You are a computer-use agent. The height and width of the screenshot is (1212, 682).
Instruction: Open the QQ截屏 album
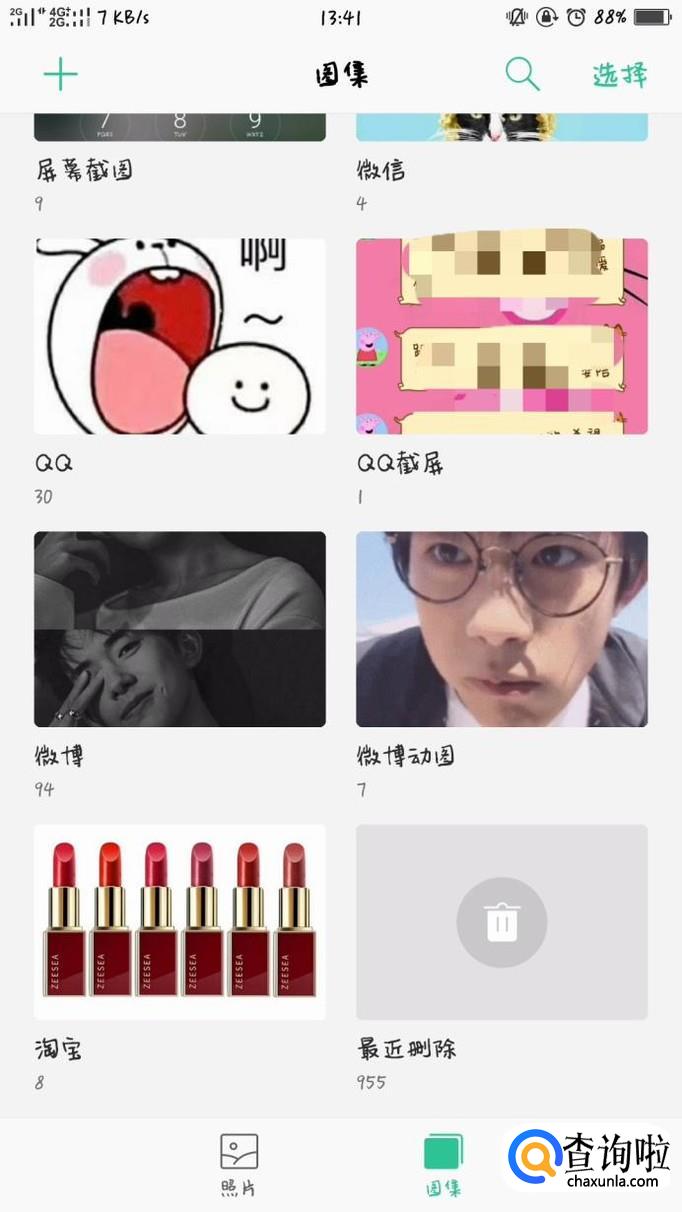[x=501, y=336]
